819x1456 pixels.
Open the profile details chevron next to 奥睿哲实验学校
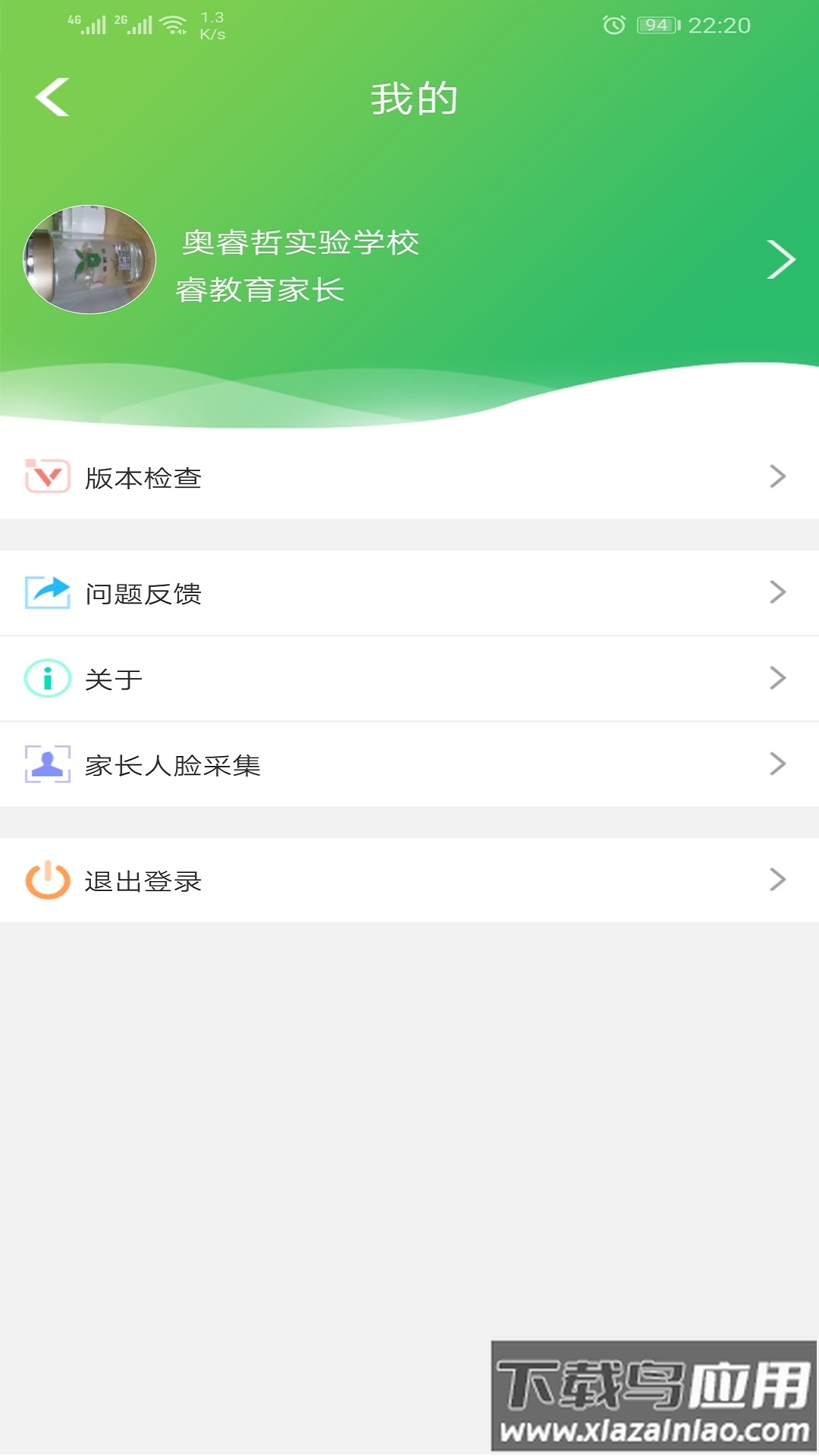pos(781,260)
